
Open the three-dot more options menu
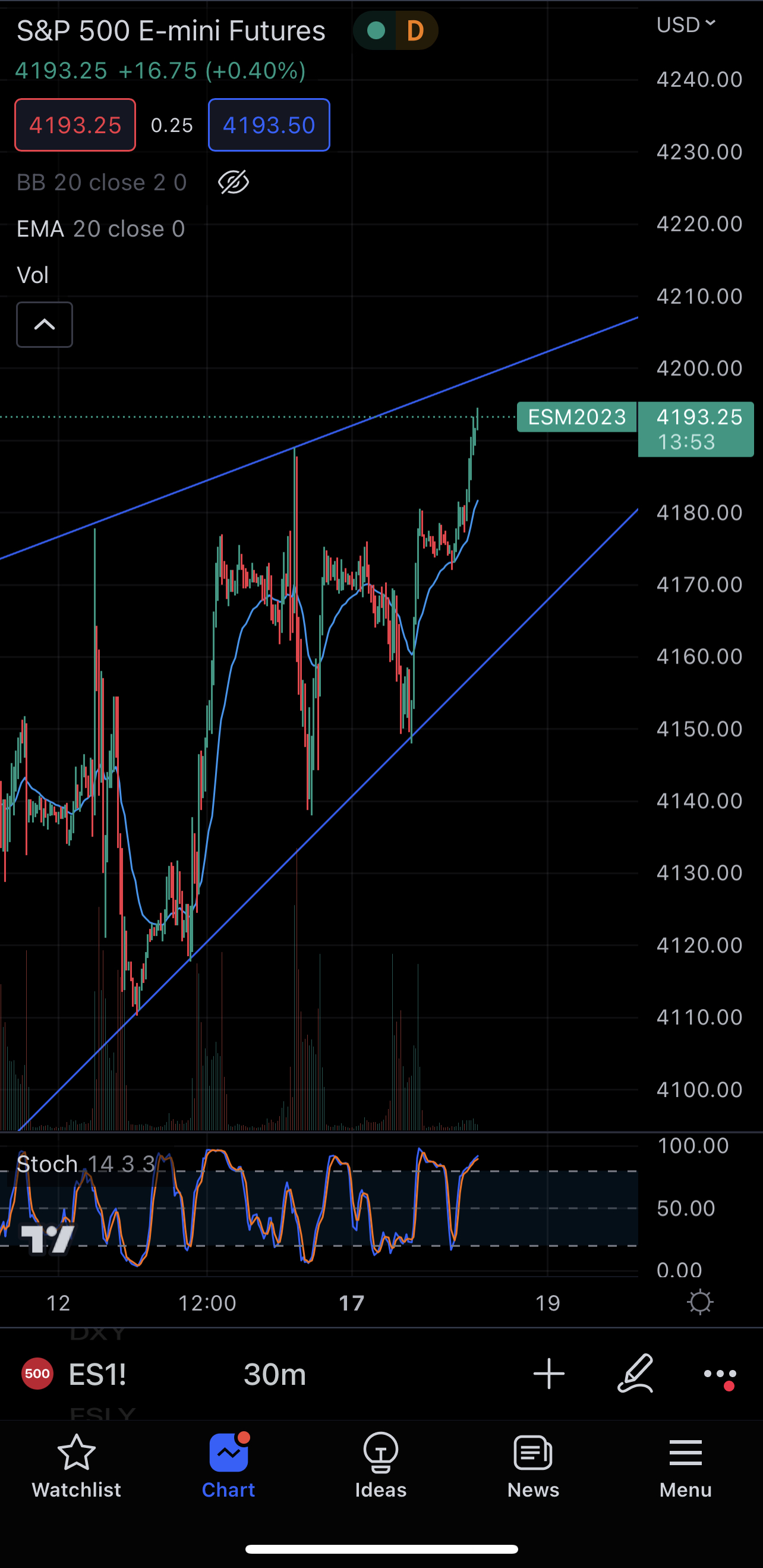click(x=720, y=1374)
